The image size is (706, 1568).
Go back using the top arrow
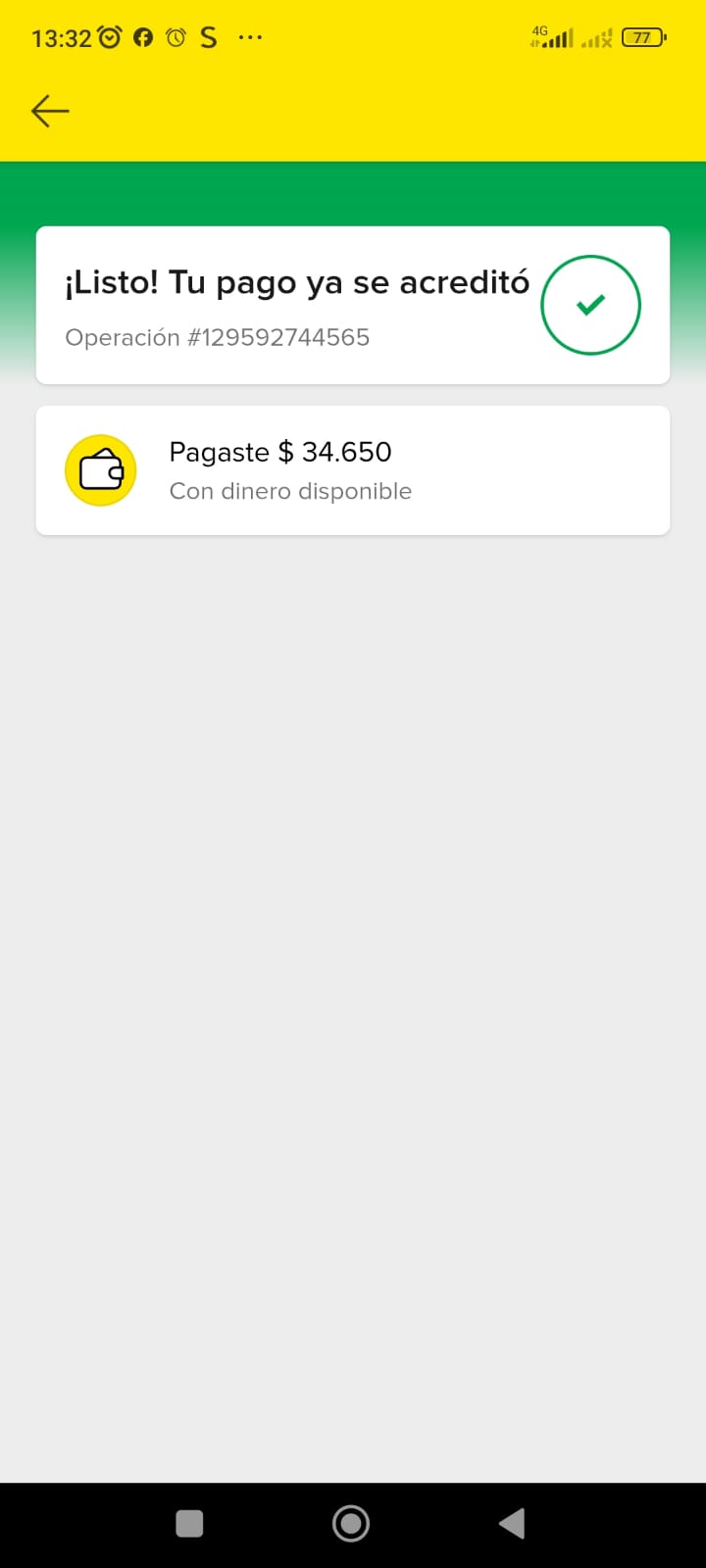pos(50,111)
